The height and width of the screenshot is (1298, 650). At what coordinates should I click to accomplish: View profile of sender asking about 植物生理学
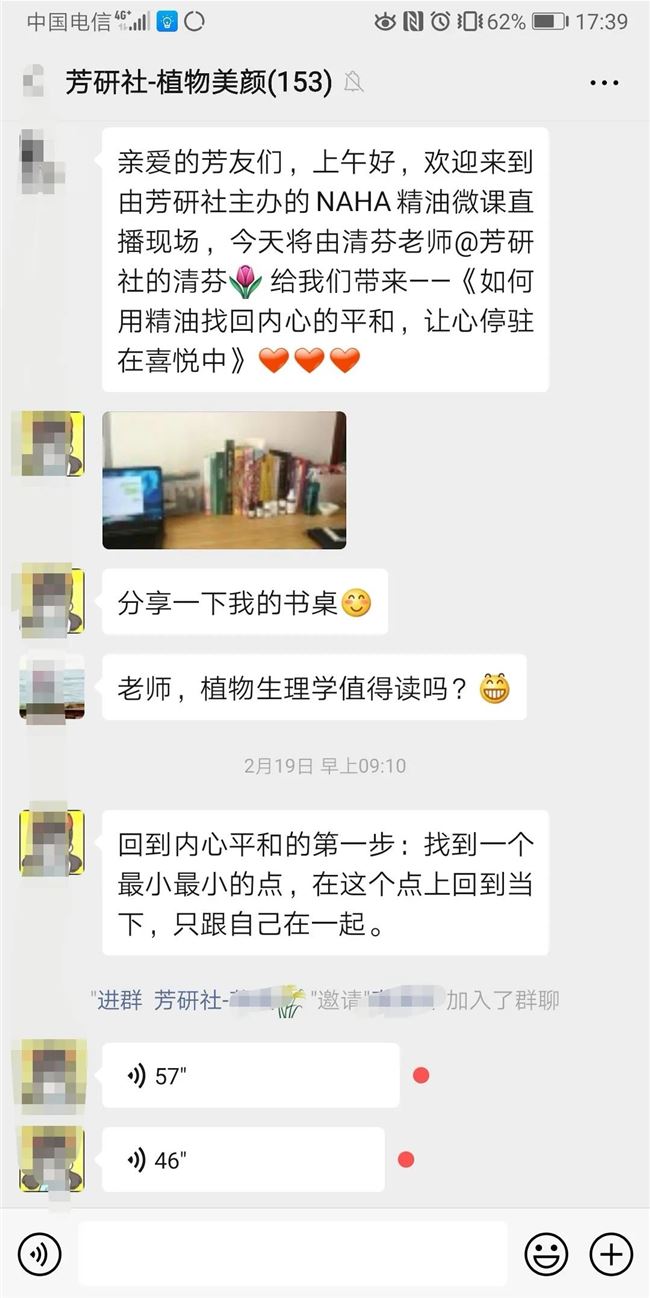[x=51, y=688]
